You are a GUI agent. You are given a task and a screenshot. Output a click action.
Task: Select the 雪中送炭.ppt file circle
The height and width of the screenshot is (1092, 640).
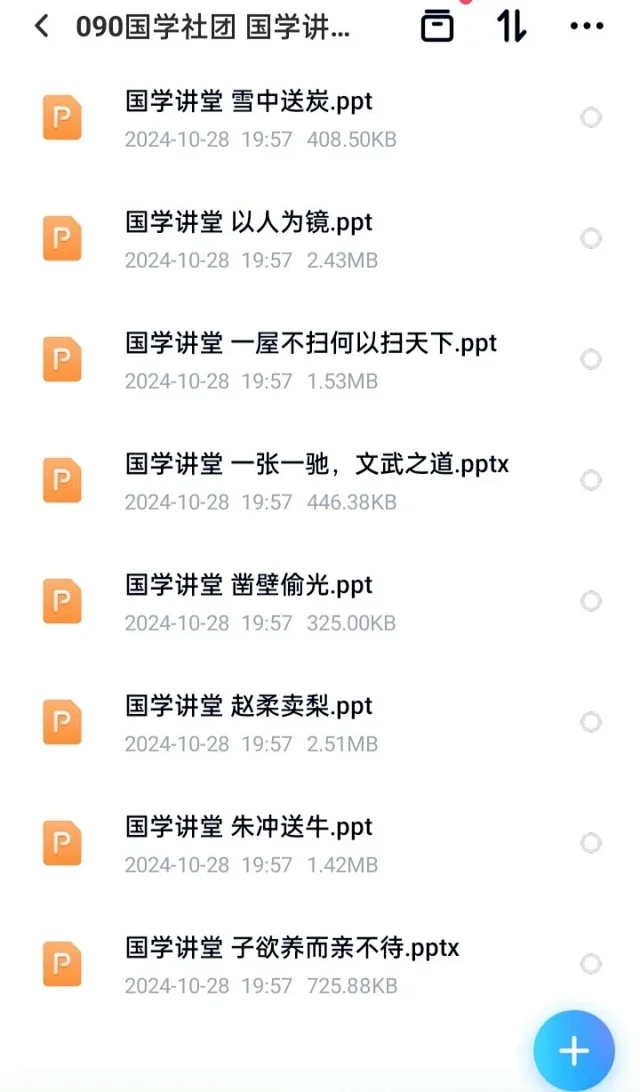pyautogui.click(x=591, y=118)
